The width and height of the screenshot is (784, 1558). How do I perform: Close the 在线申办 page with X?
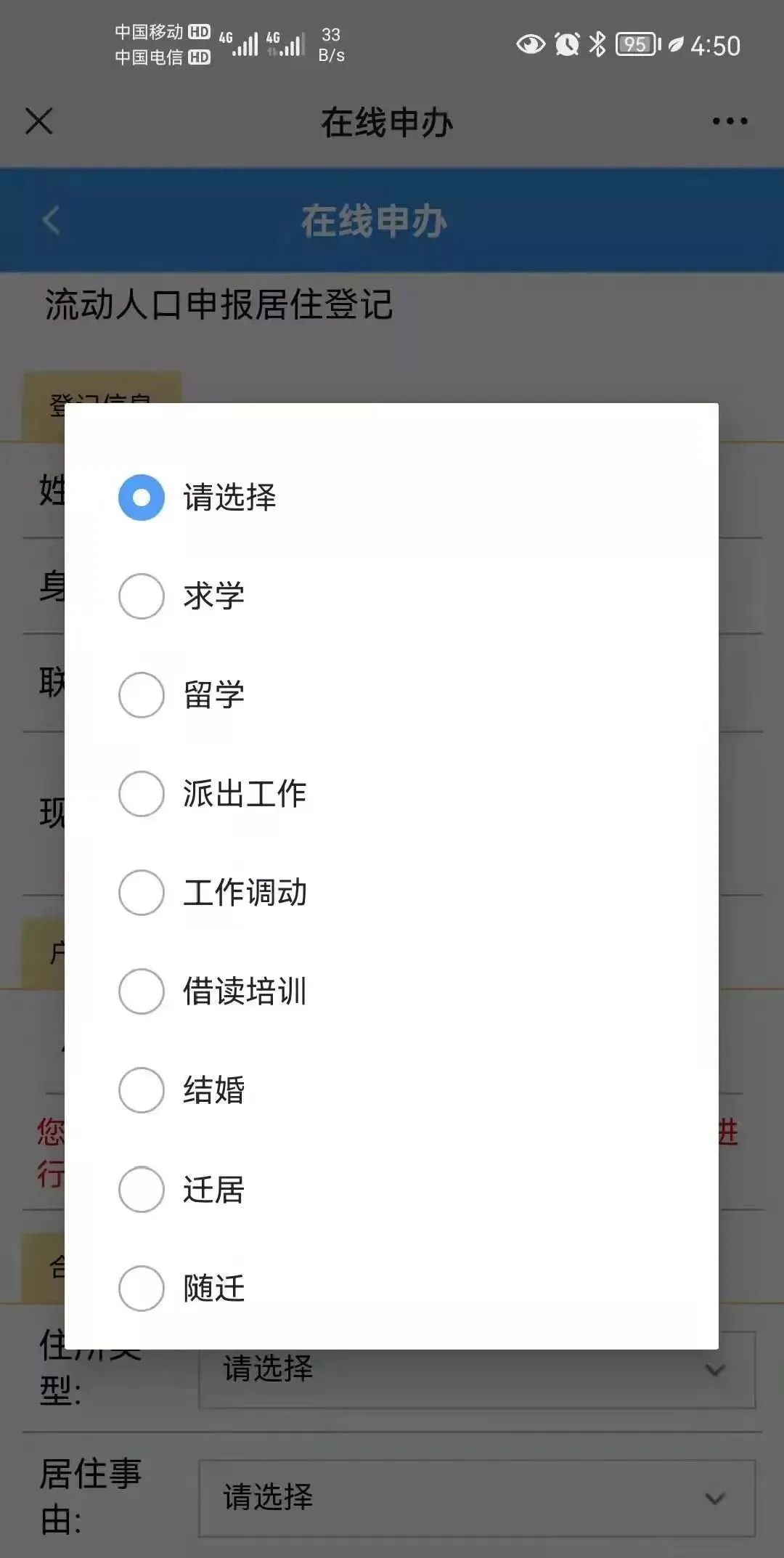click(39, 121)
